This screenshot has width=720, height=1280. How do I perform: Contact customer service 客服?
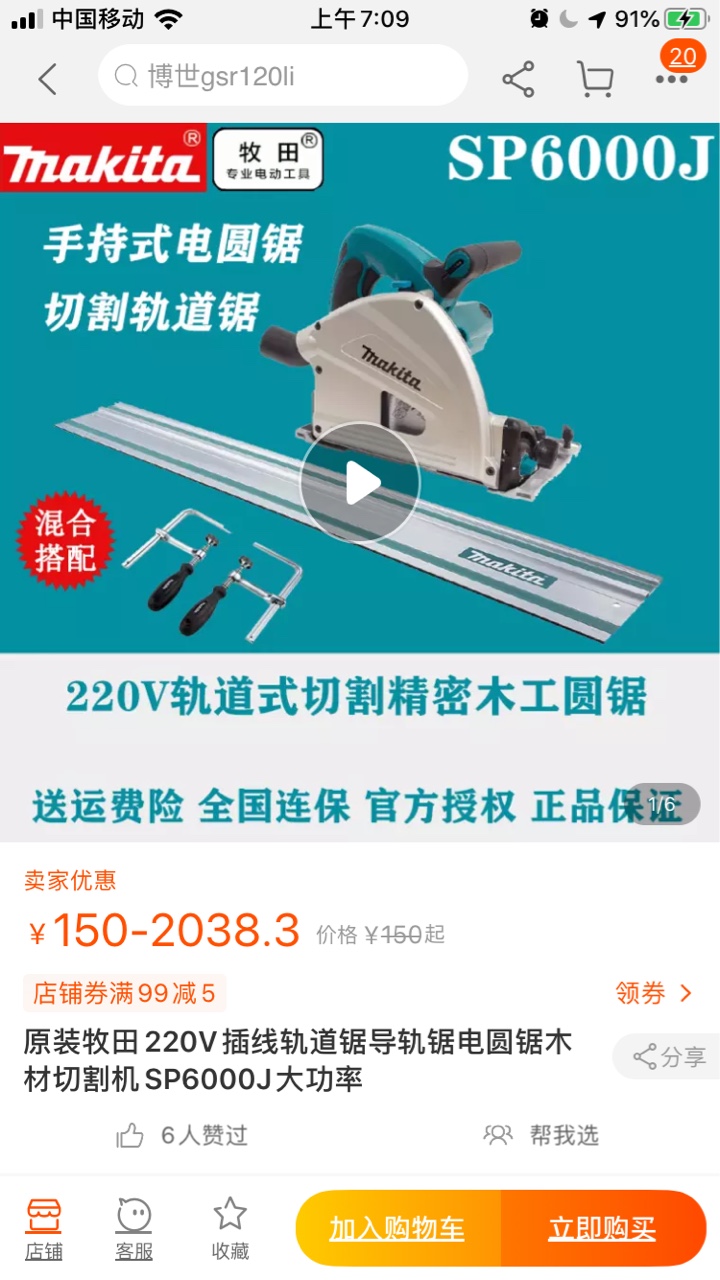[134, 1228]
